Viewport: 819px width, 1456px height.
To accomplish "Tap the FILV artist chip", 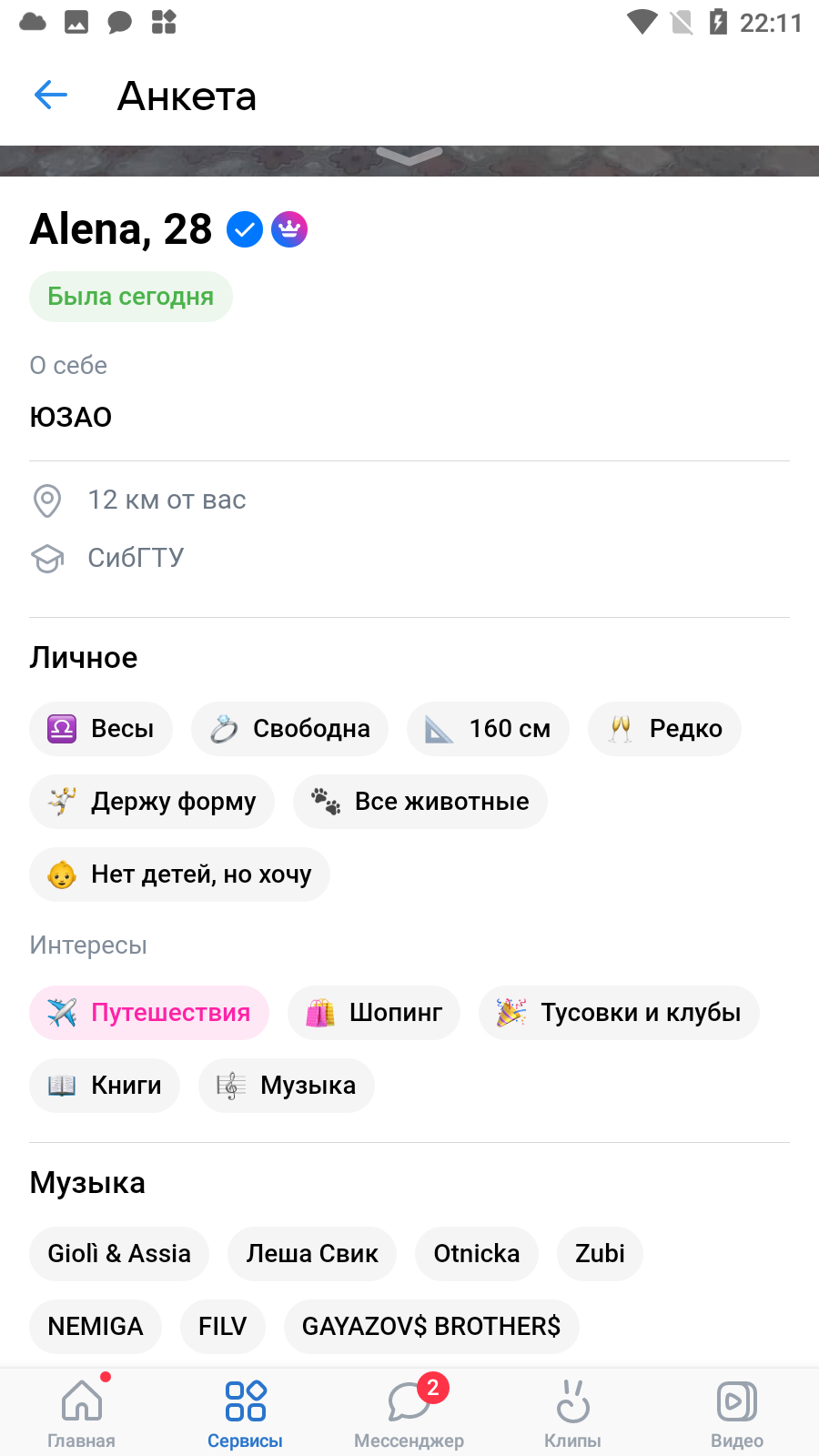I will point(223,1327).
